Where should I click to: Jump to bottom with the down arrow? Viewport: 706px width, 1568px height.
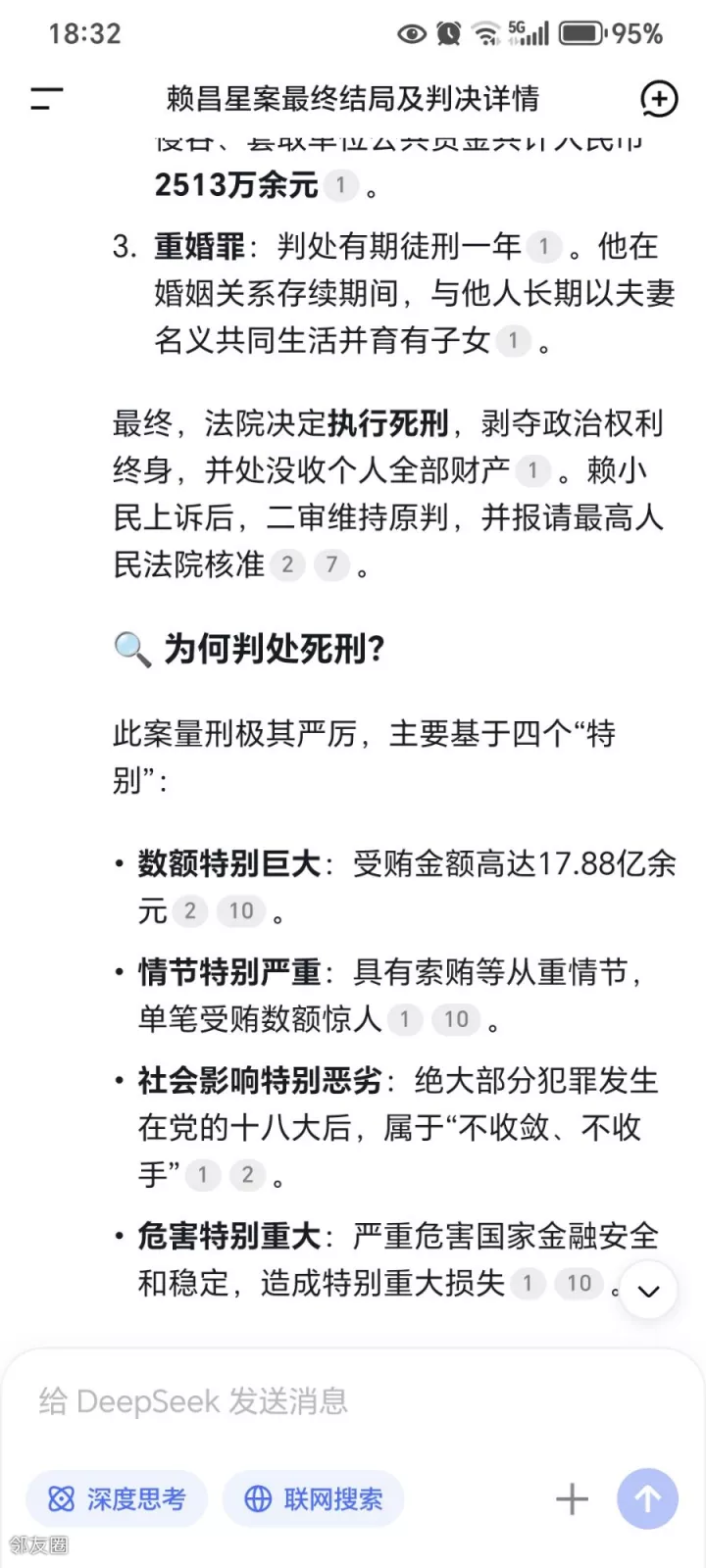[x=648, y=1291]
